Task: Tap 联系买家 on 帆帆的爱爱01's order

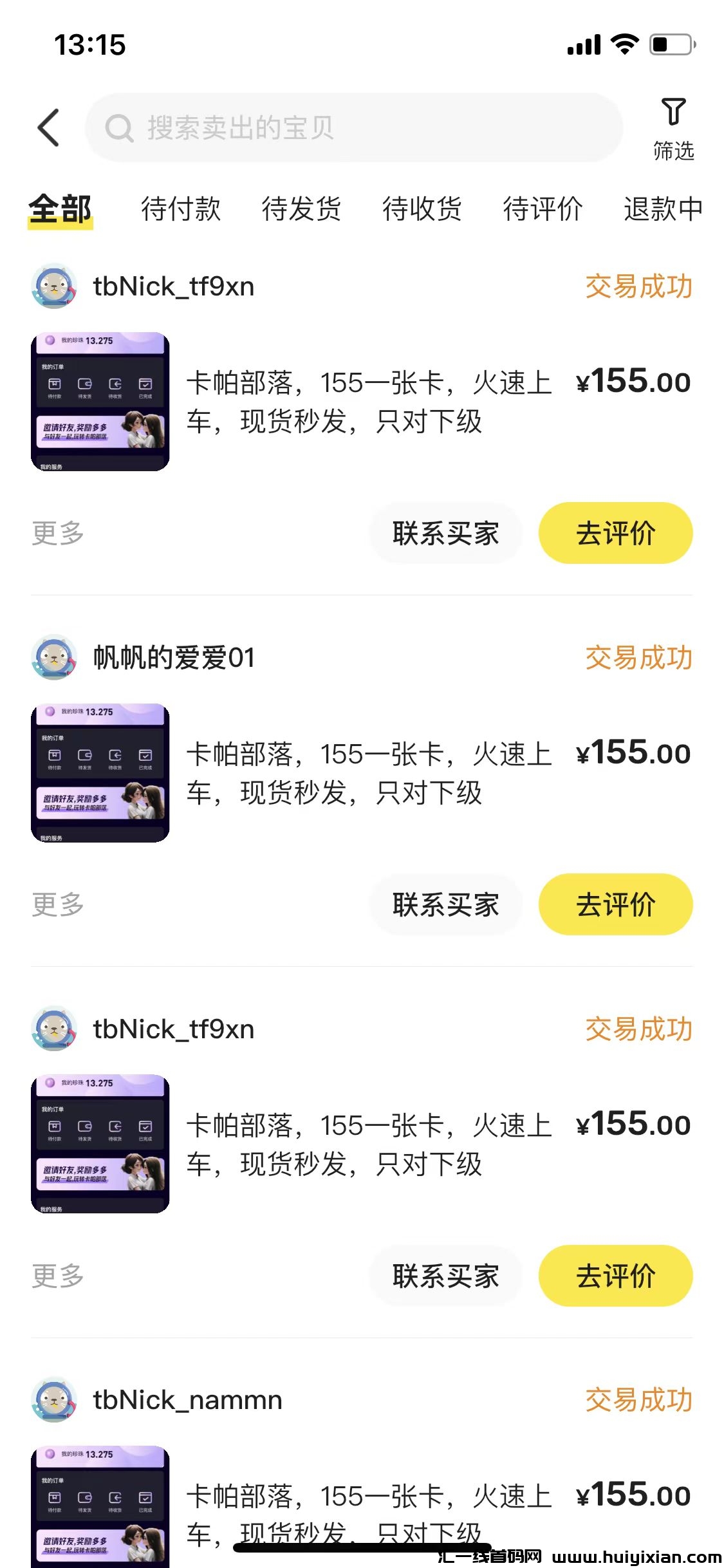Action: tap(445, 904)
